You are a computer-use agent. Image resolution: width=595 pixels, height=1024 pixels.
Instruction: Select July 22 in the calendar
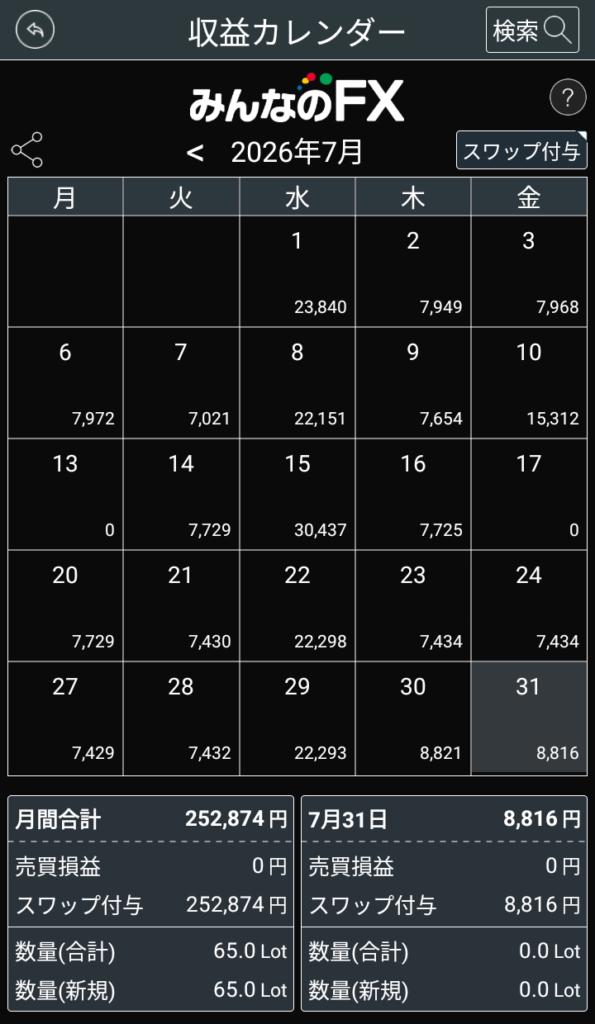tap(297, 606)
